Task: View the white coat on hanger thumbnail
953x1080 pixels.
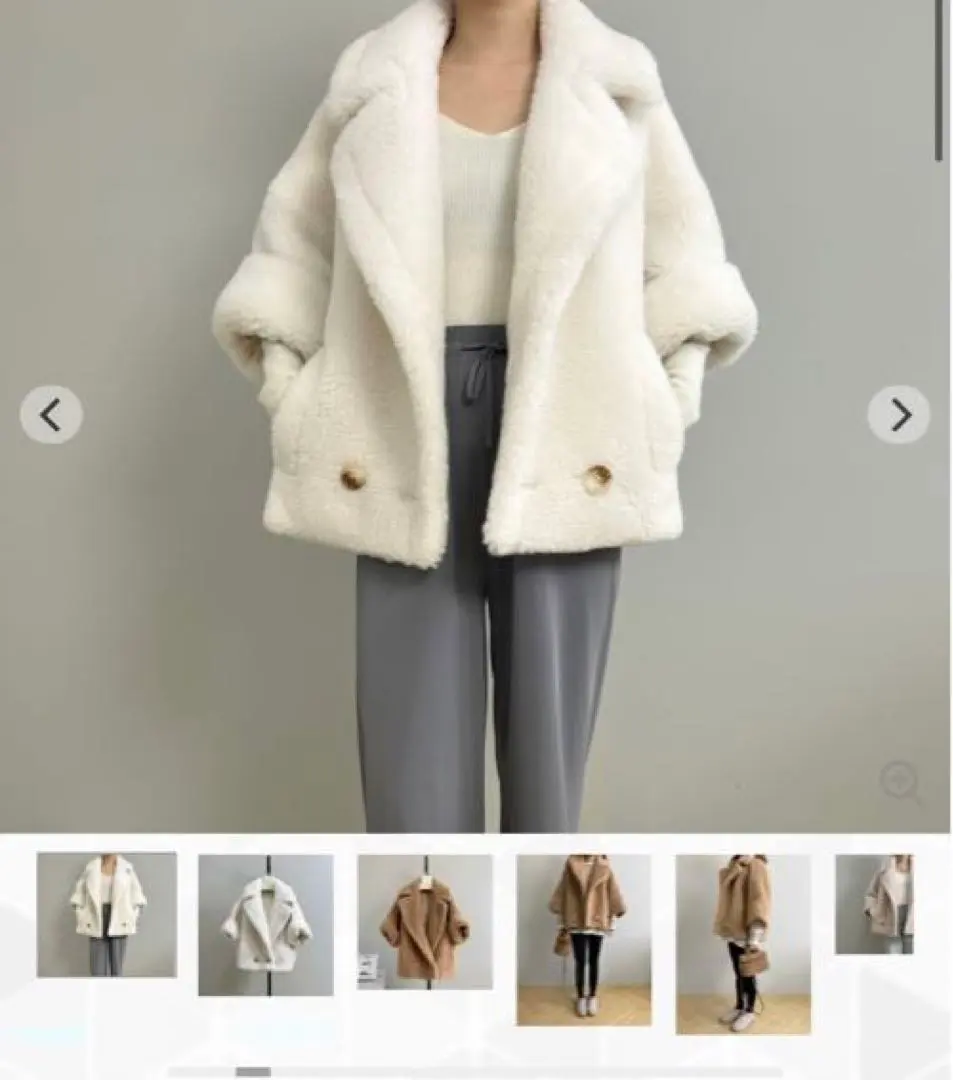Action: (x=265, y=925)
